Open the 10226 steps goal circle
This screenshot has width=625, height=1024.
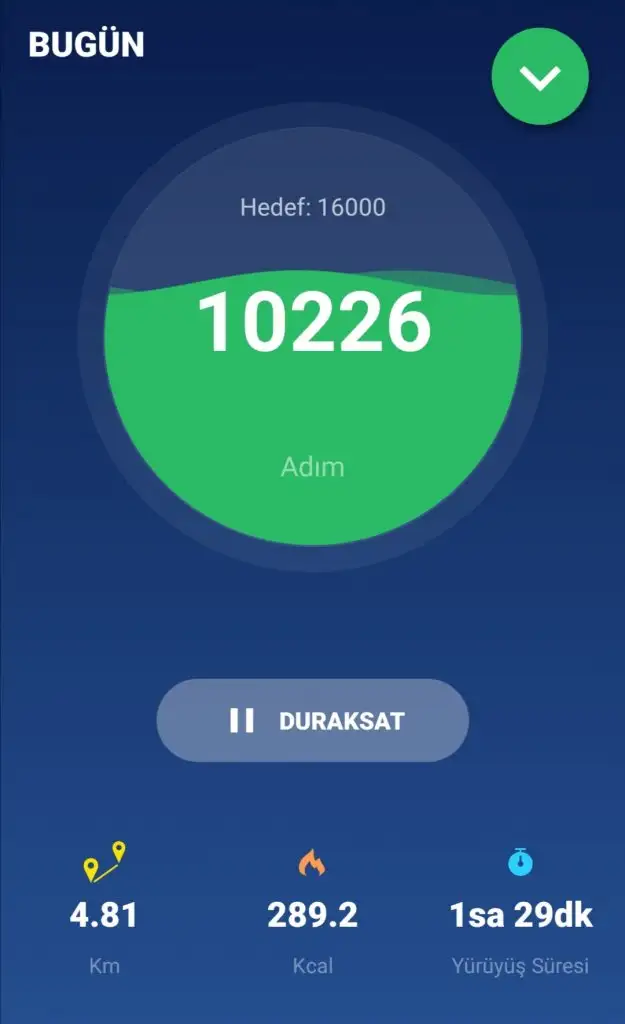[x=313, y=340]
